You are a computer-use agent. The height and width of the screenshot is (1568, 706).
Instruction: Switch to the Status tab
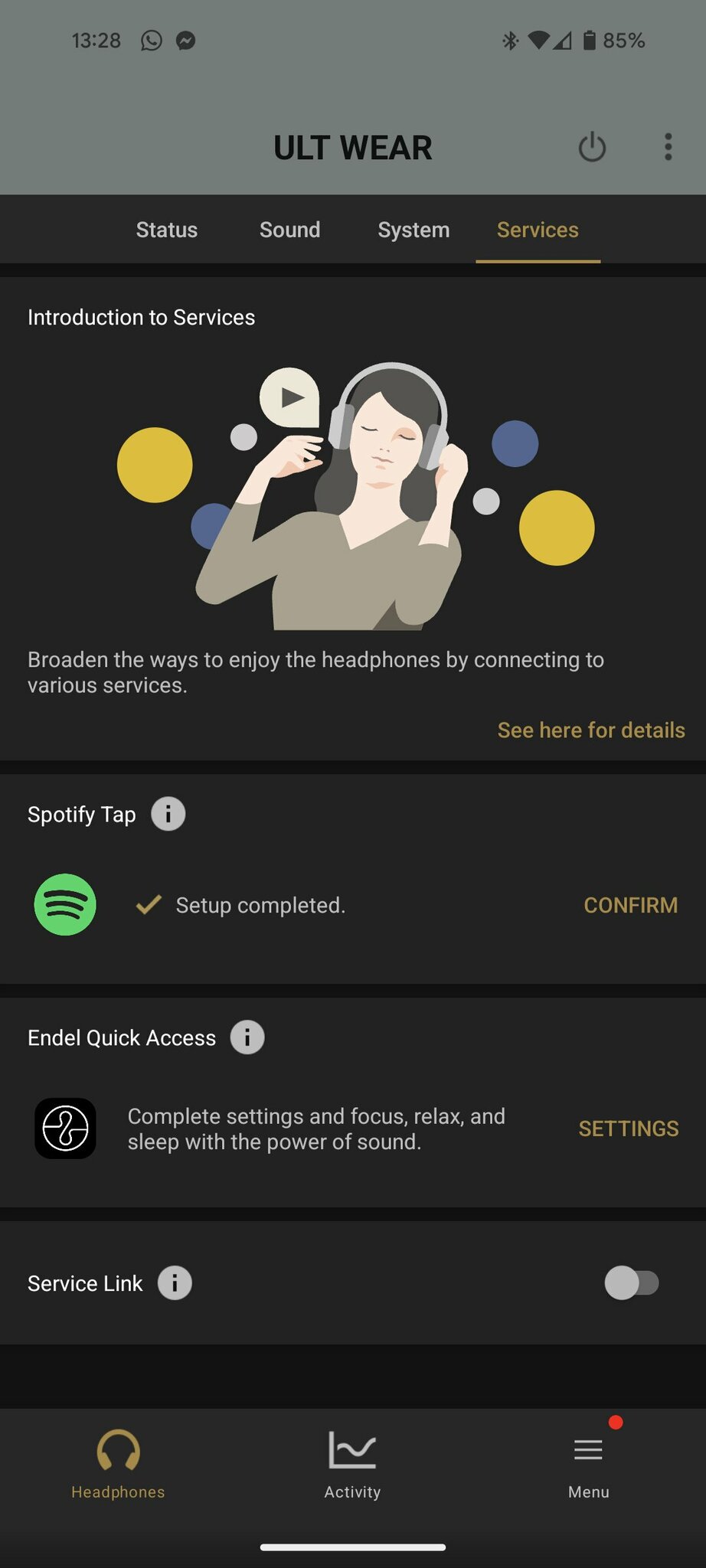tap(166, 230)
